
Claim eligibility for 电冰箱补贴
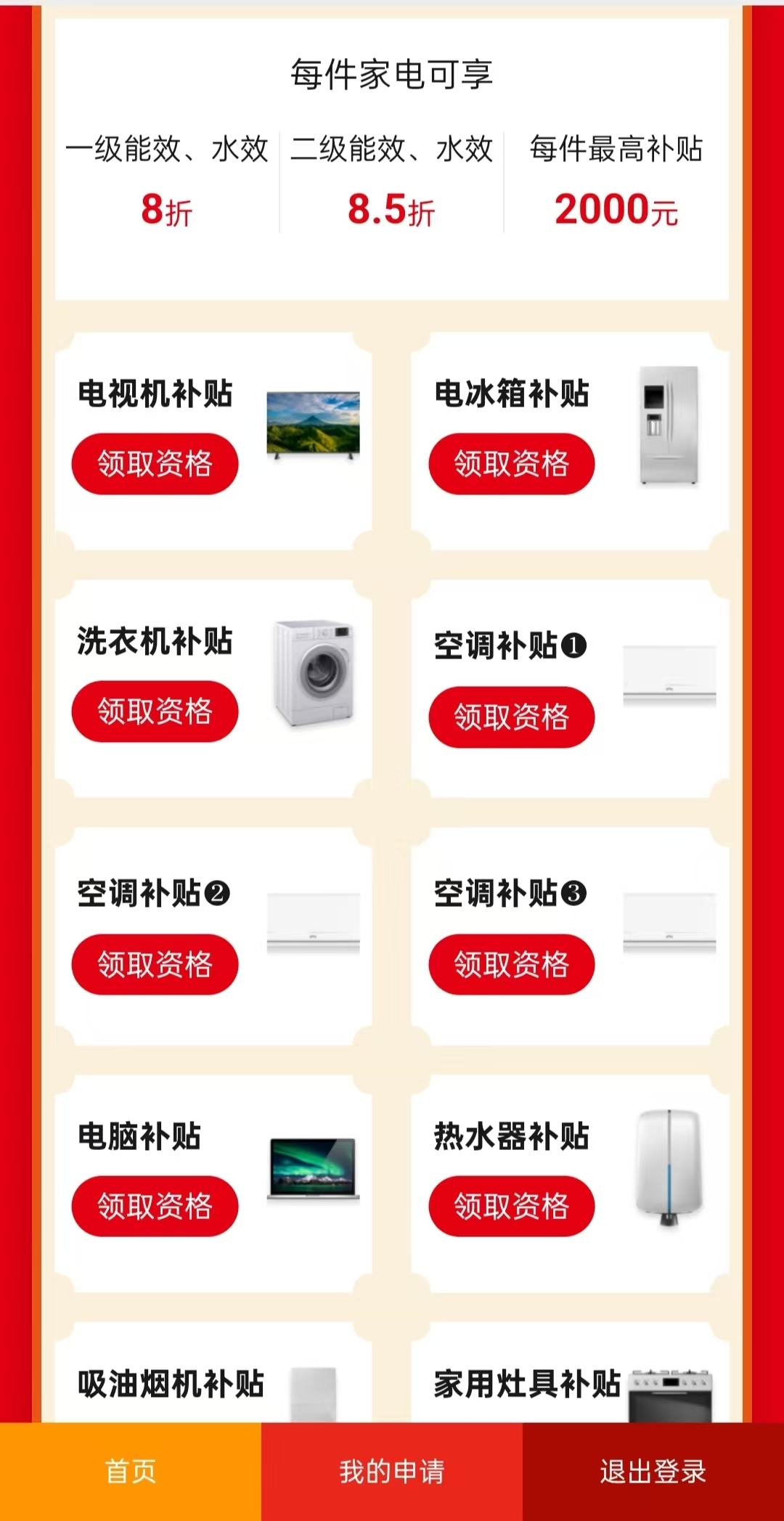pos(511,464)
